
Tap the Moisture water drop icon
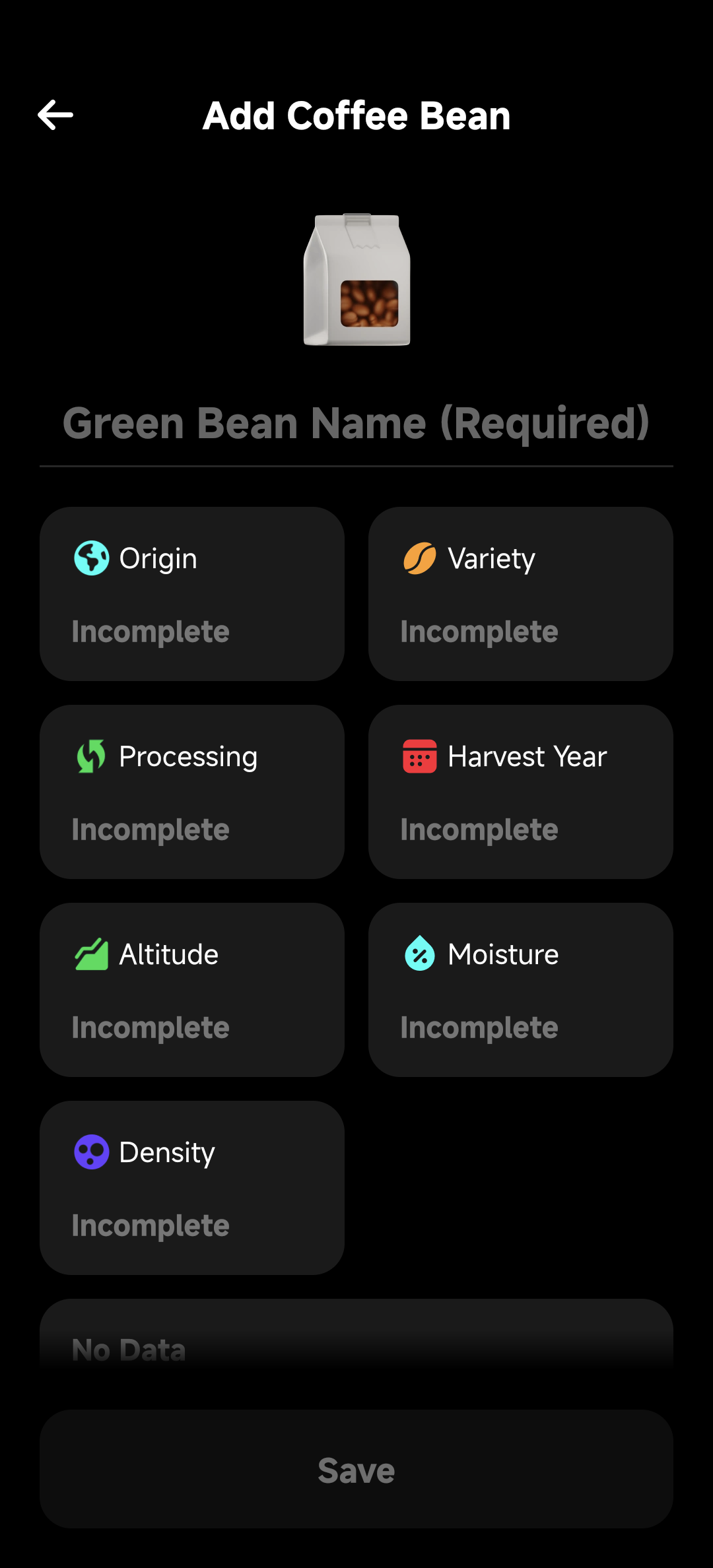click(x=420, y=954)
